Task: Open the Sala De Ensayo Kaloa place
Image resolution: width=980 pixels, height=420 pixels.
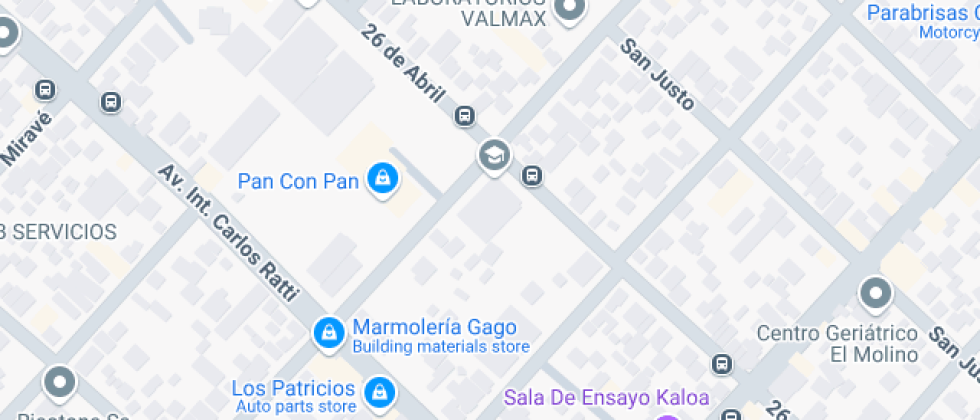Action: [x=606, y=397]
